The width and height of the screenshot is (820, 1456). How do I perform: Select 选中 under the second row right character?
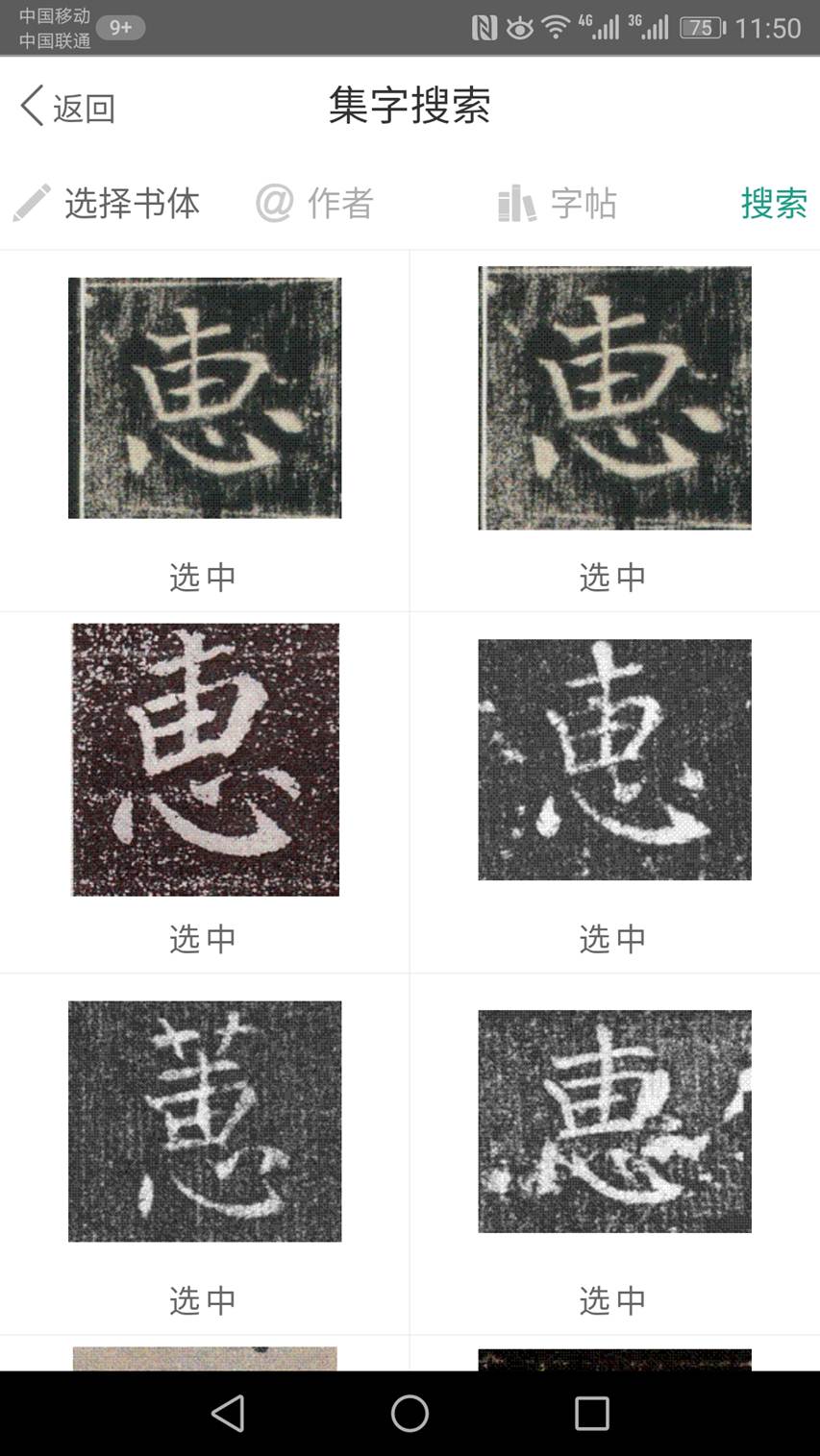pyautogui.click(x=612, y=938)
